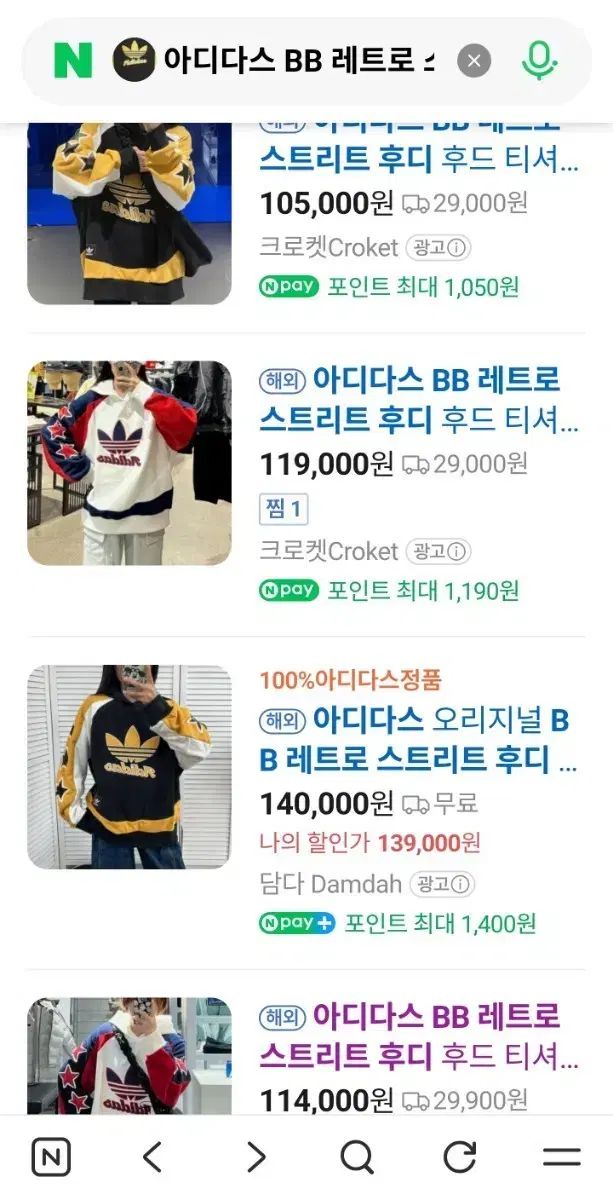Screen dimensions: 613x1200
Task: Open the 105,000원 hoodie product image
Action: click(129, 213)
